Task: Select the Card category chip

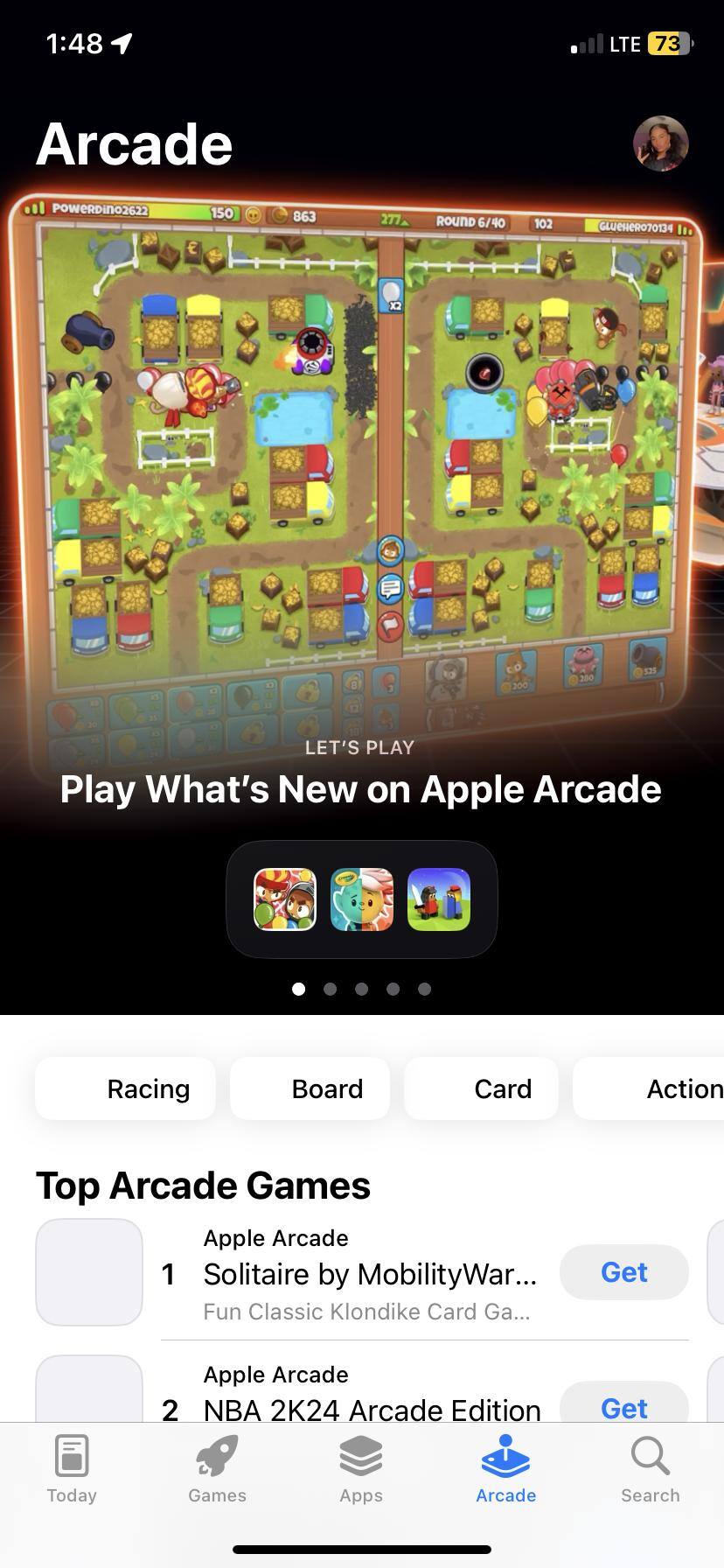Action: click(x=481, y=1088)
